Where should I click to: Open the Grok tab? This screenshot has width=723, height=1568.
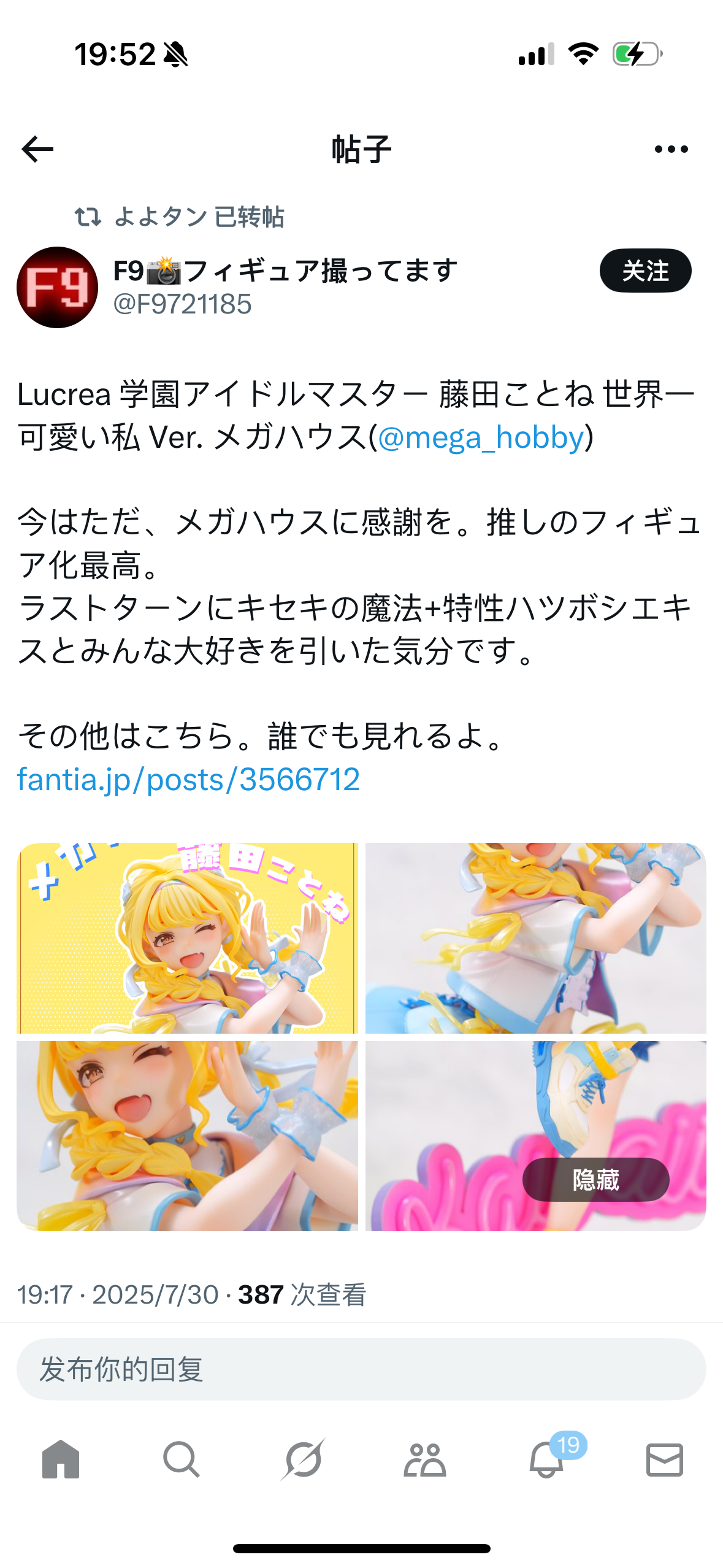302,1459
